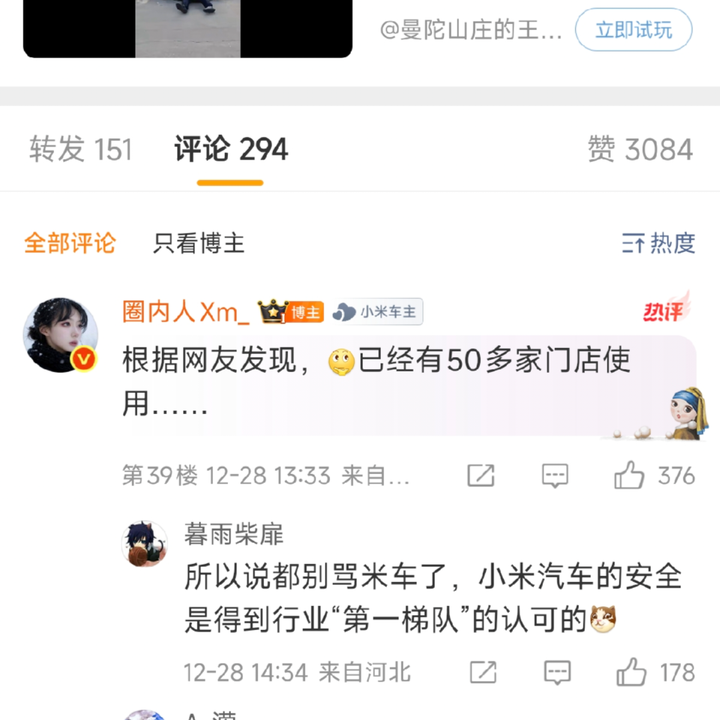Reply to 暮雨柴扉's comment
The height and width of the screenshot is (720, 720).
point(557,672)
